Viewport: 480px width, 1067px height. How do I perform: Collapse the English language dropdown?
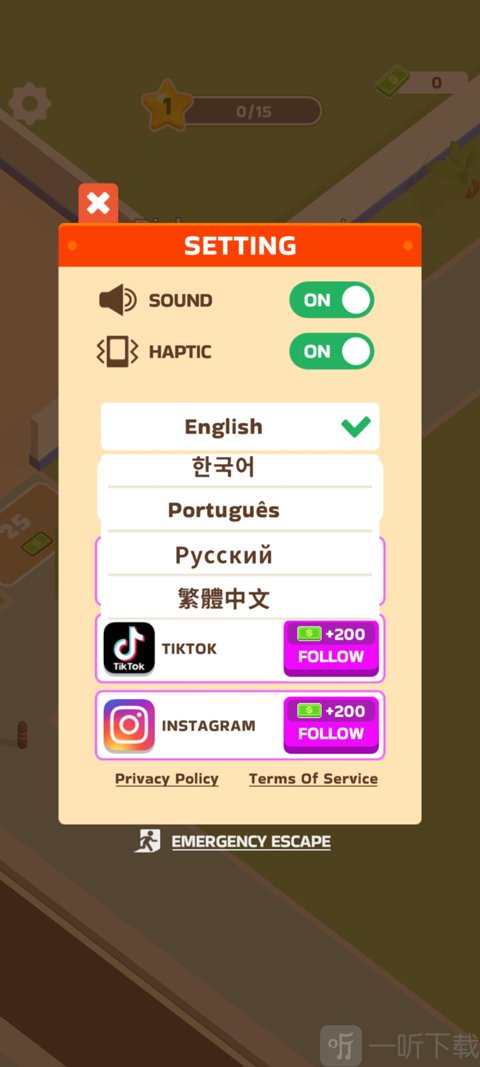tap(240, 427)
